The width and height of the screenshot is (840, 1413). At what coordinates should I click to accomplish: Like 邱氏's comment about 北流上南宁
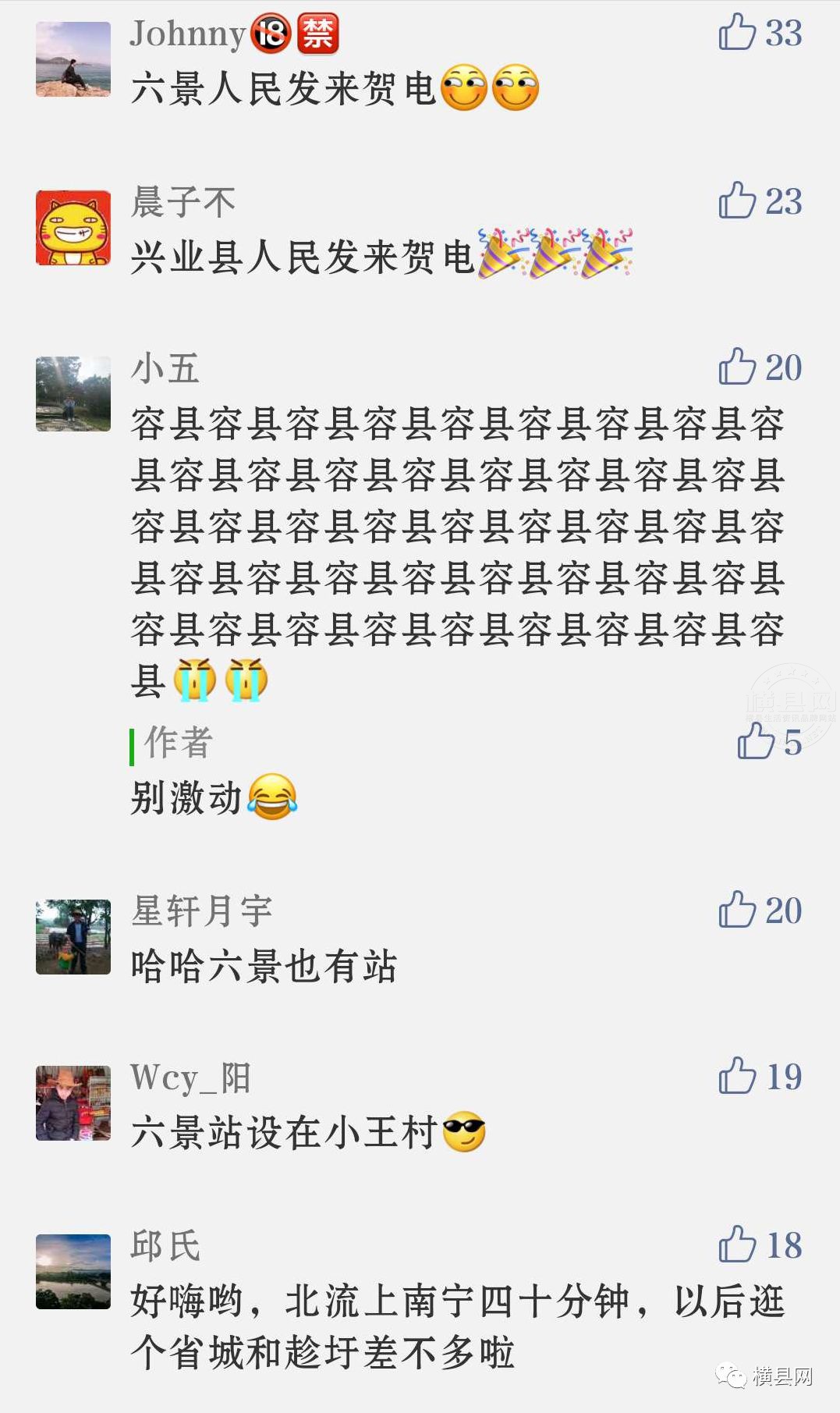click(x=737, y=1244)
